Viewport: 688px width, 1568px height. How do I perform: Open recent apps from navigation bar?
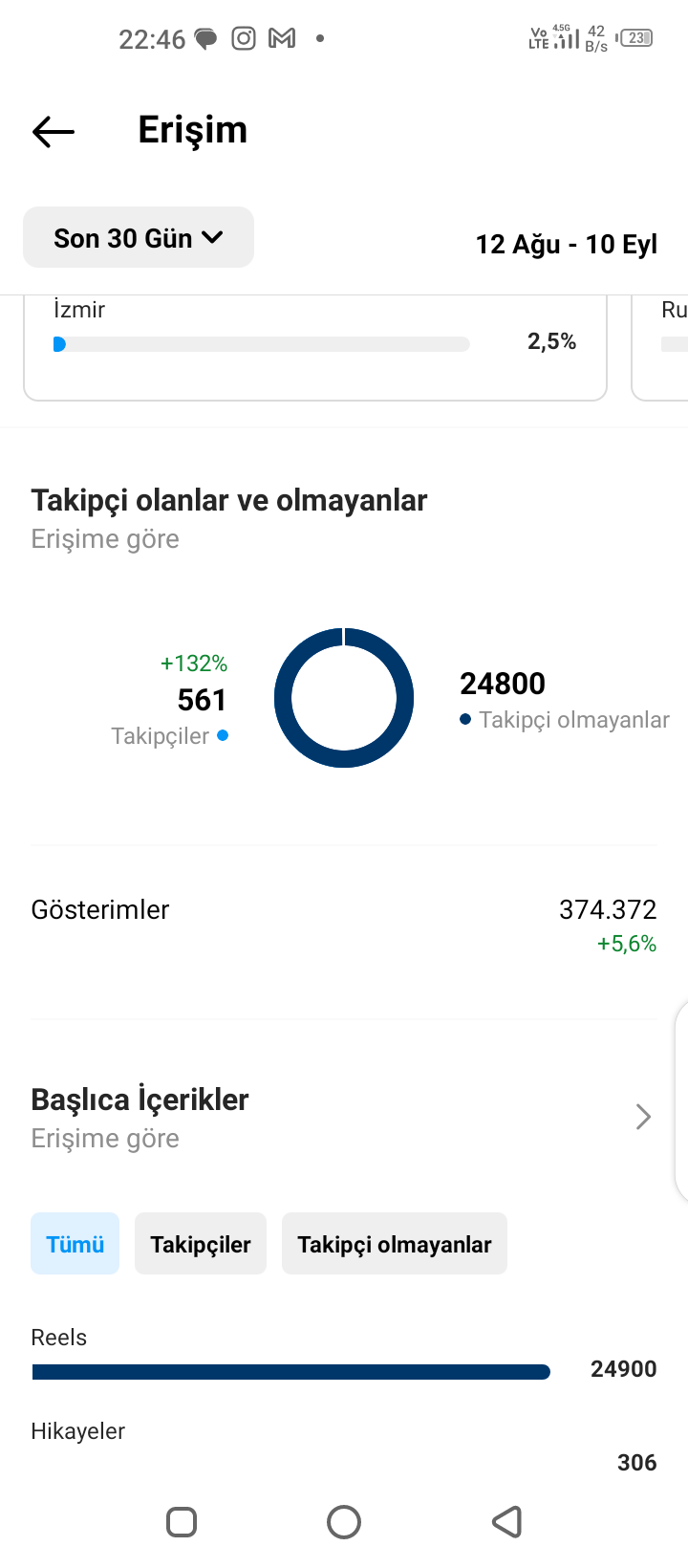tap(182, 1521)
